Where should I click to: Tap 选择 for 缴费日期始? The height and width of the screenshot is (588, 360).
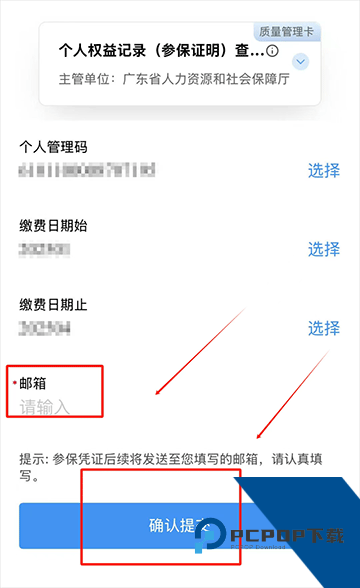[x=324, y=249]
